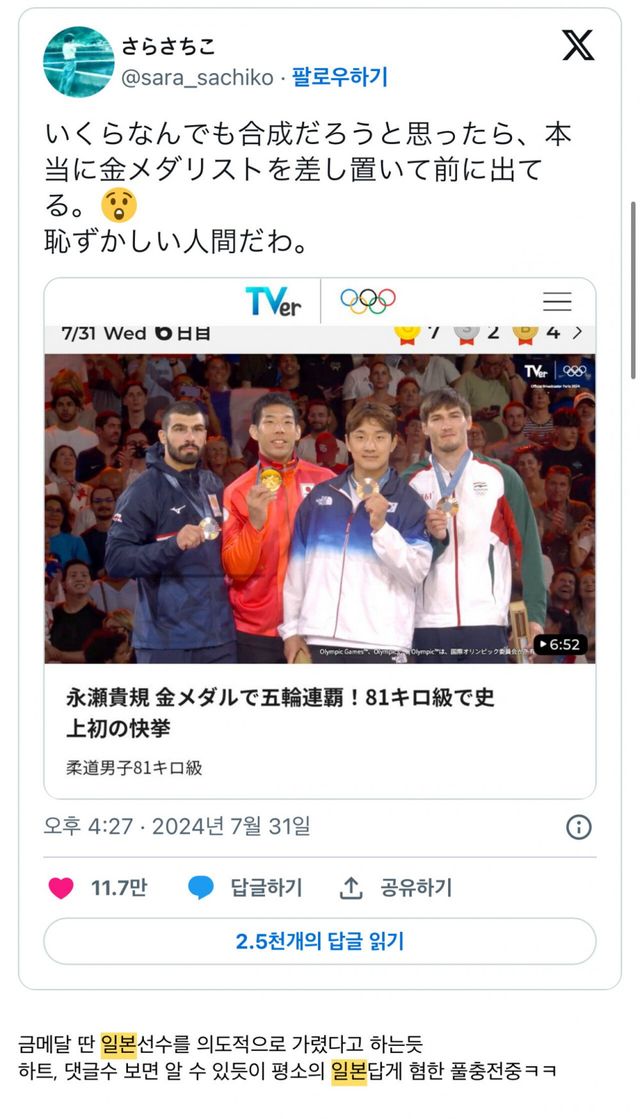Viewport: 640px width, 1119px height.
Task: Select 2.5천개의 답글 읽기 to read replies
Action: click(320, 941)
